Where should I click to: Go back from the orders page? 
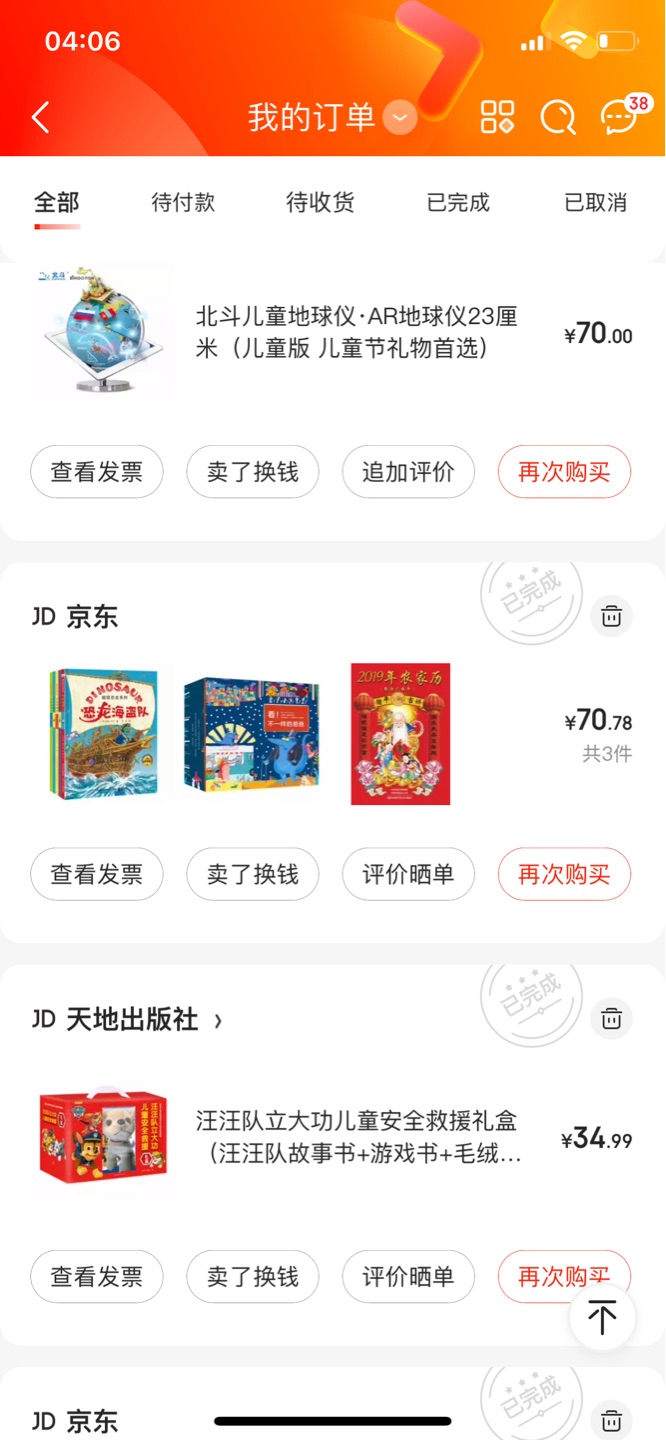coord(40,118)
